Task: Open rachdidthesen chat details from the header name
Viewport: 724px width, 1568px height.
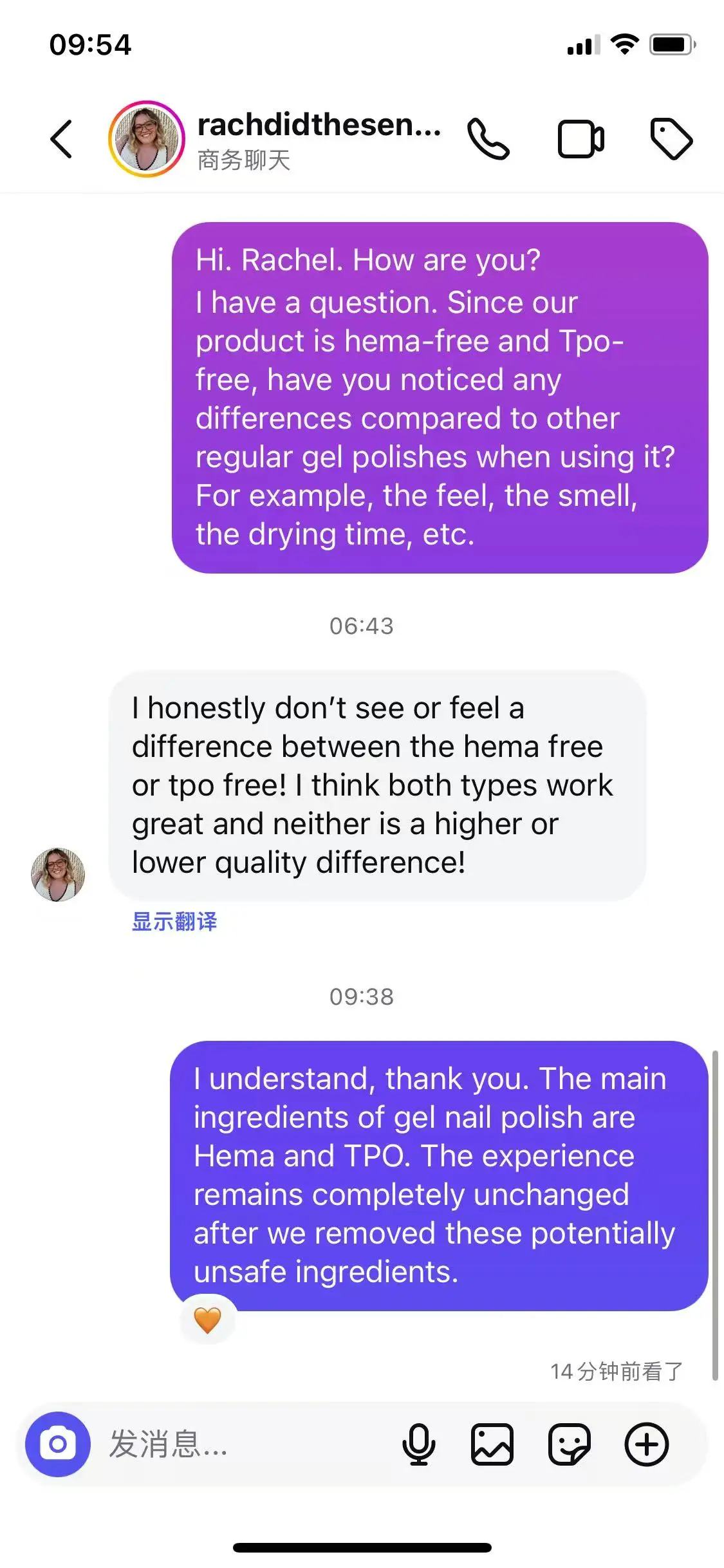Action: (x=319, y=126)
